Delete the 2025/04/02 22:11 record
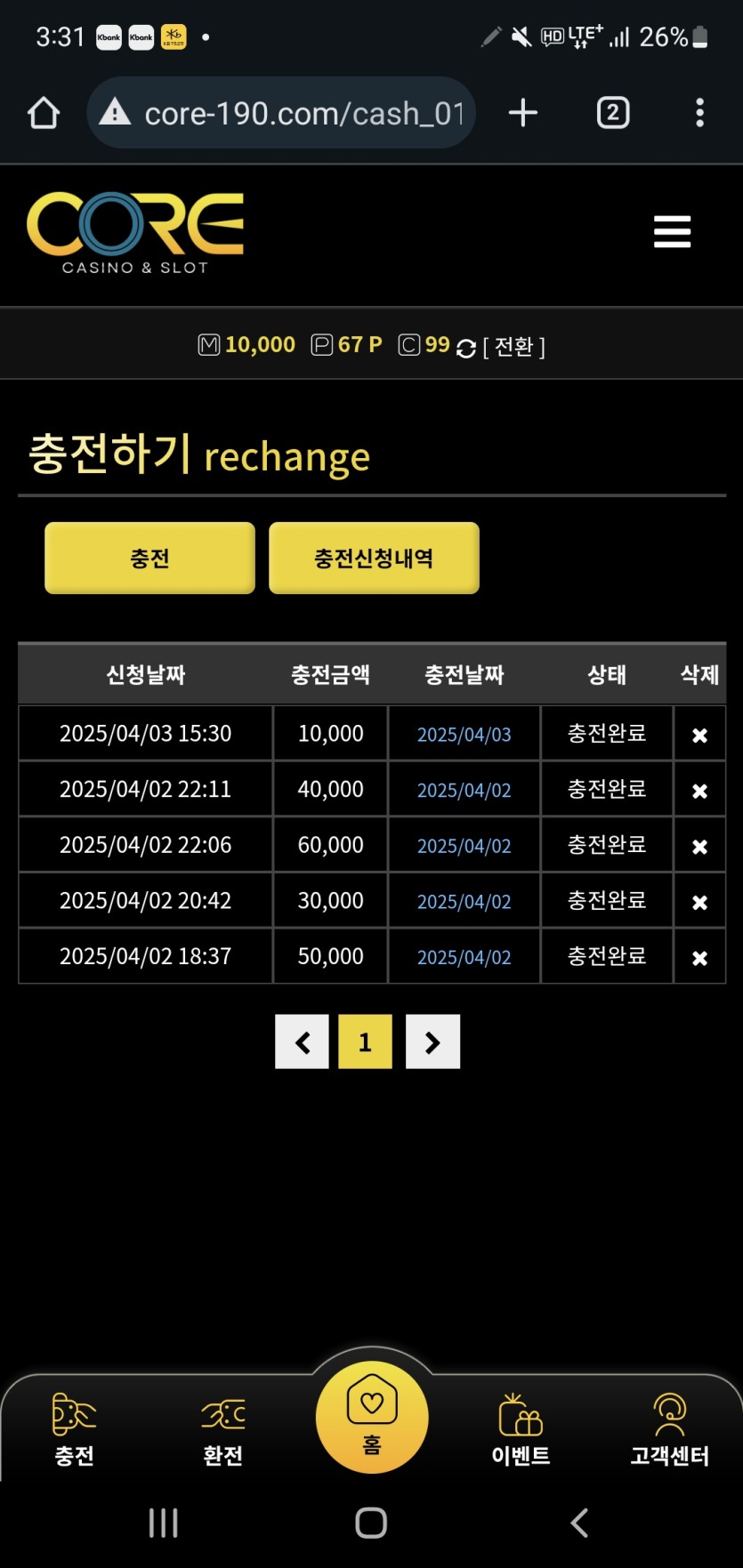743x1568 pixels. click(699, 791)
